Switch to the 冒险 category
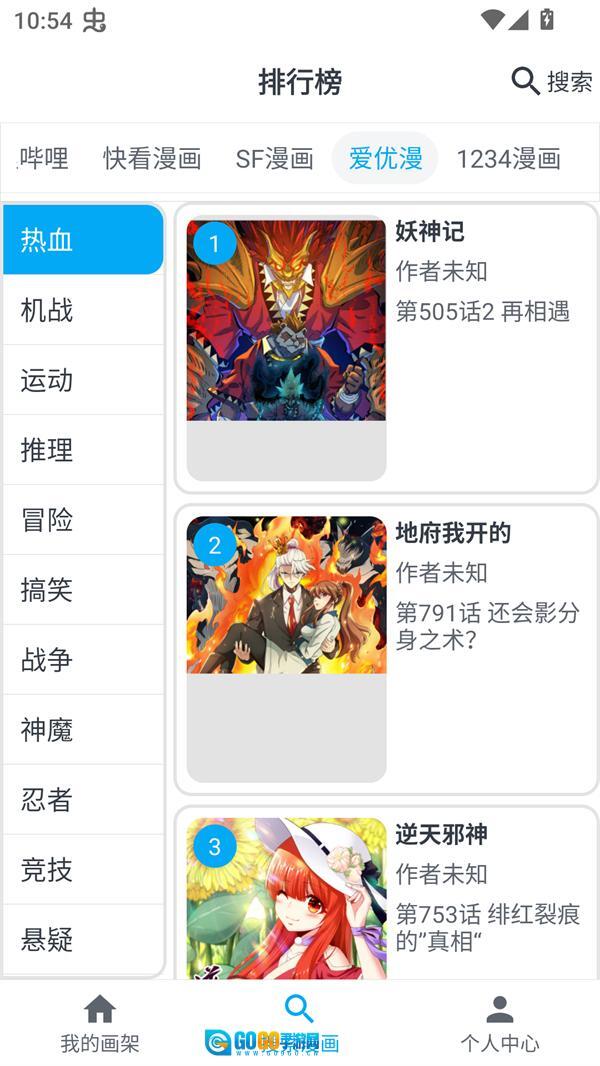The image size is (600, 1066). point(83,520)
